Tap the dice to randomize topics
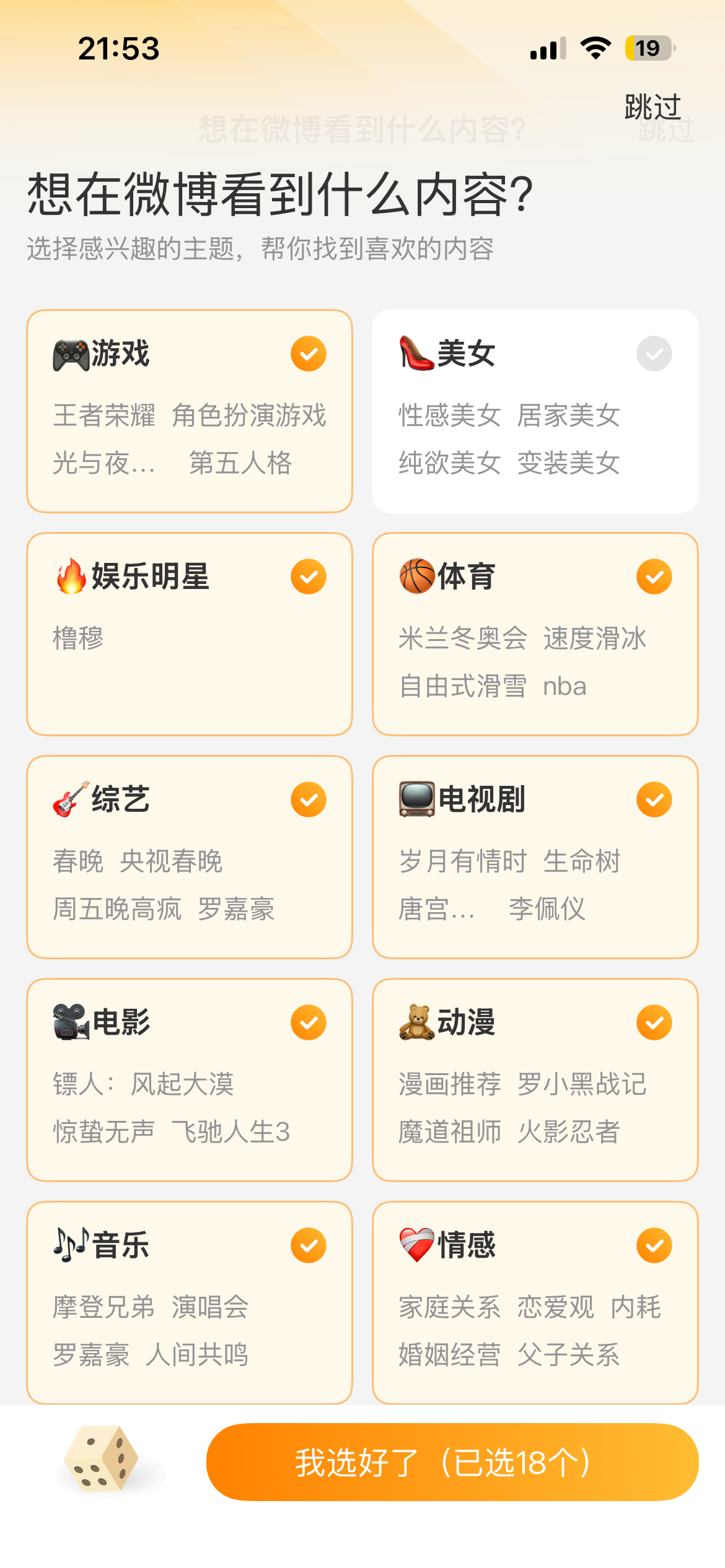This screenshot has width=725, height=1568. tap(102, 1458)
